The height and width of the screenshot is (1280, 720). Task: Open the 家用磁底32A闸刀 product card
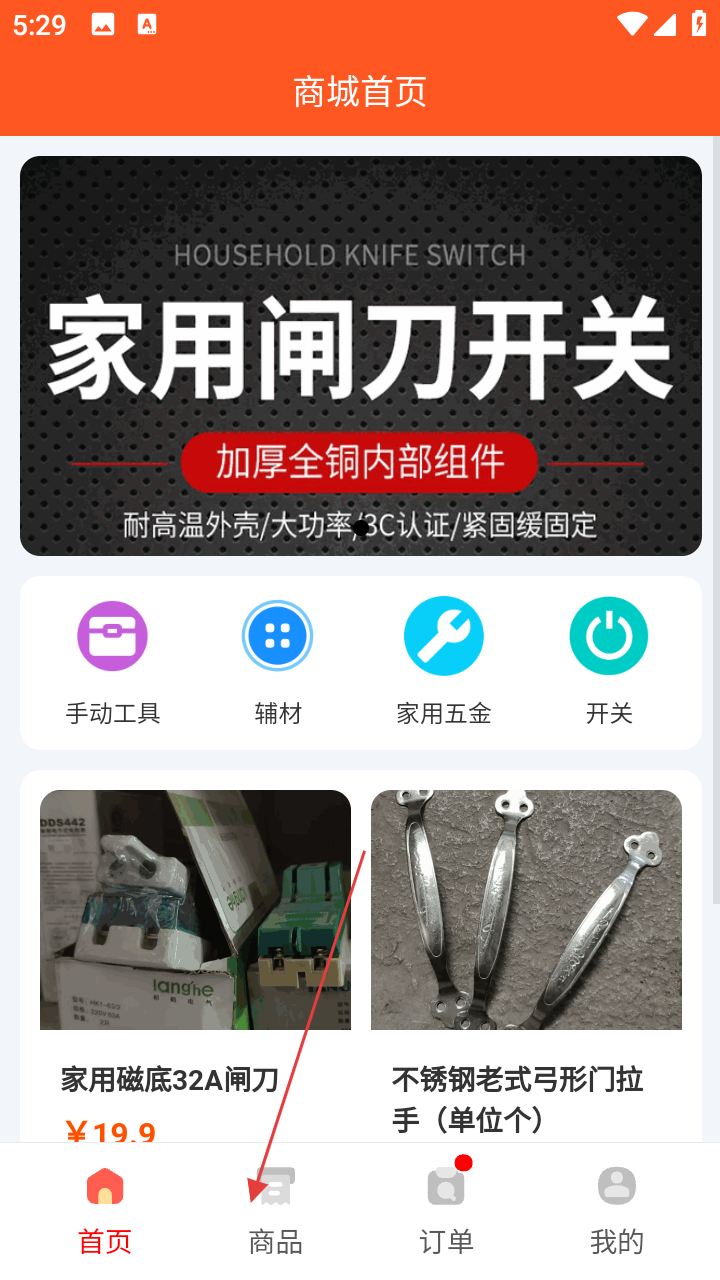click(195, 966)
